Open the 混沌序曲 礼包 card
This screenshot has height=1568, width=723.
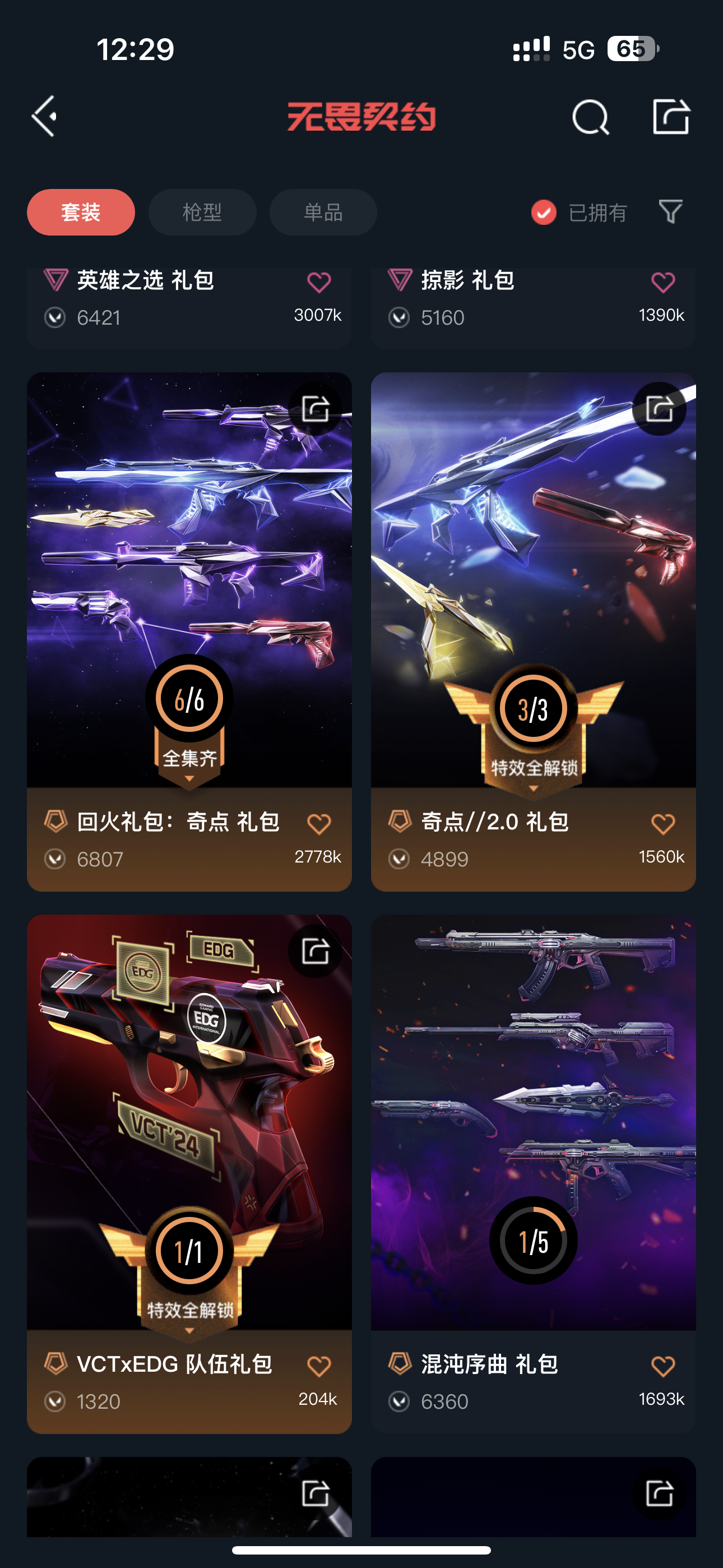533,1120
